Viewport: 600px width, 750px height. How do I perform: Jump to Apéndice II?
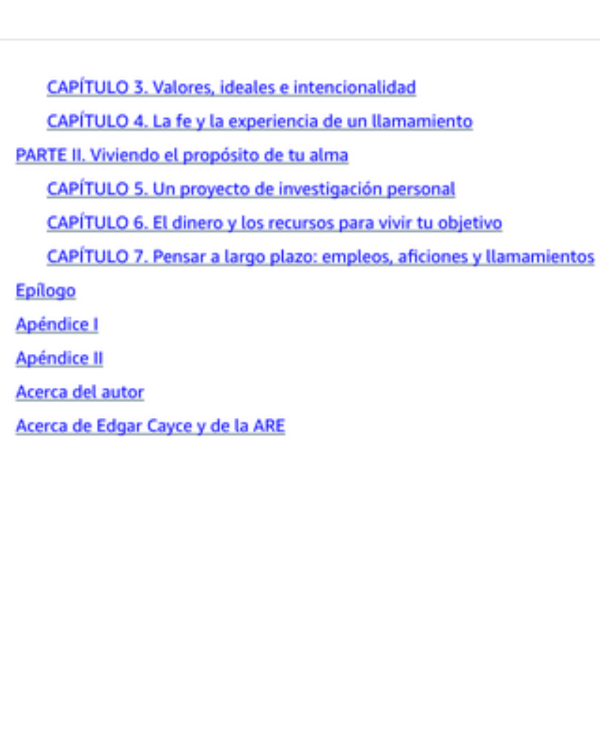coord(59,358)
